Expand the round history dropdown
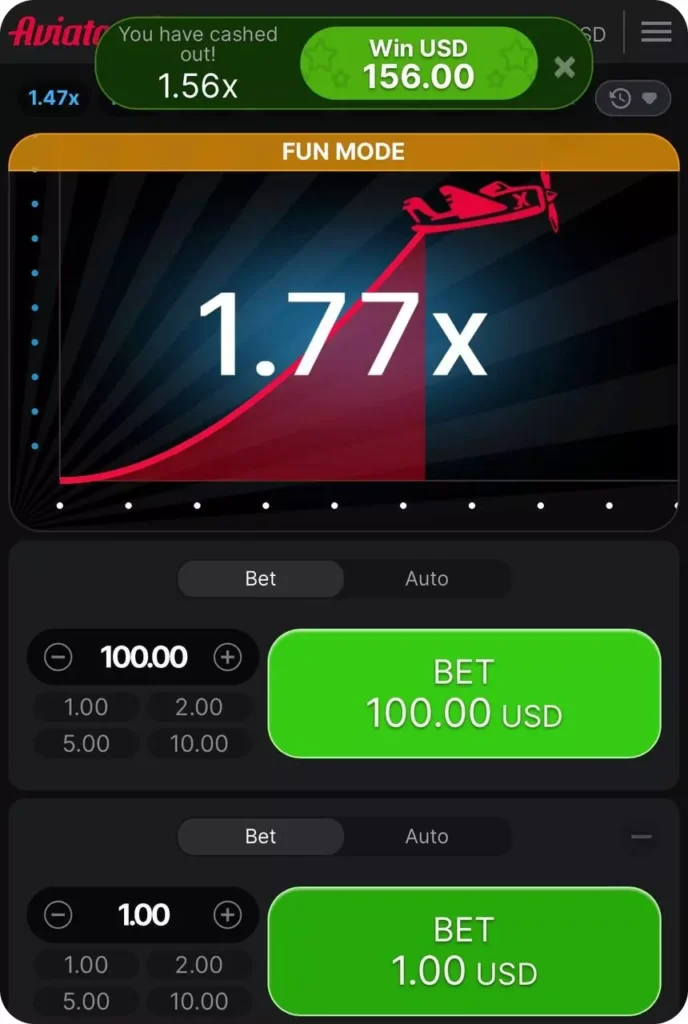Viewport: 688px width, 1024px height. tap(634, 98)
